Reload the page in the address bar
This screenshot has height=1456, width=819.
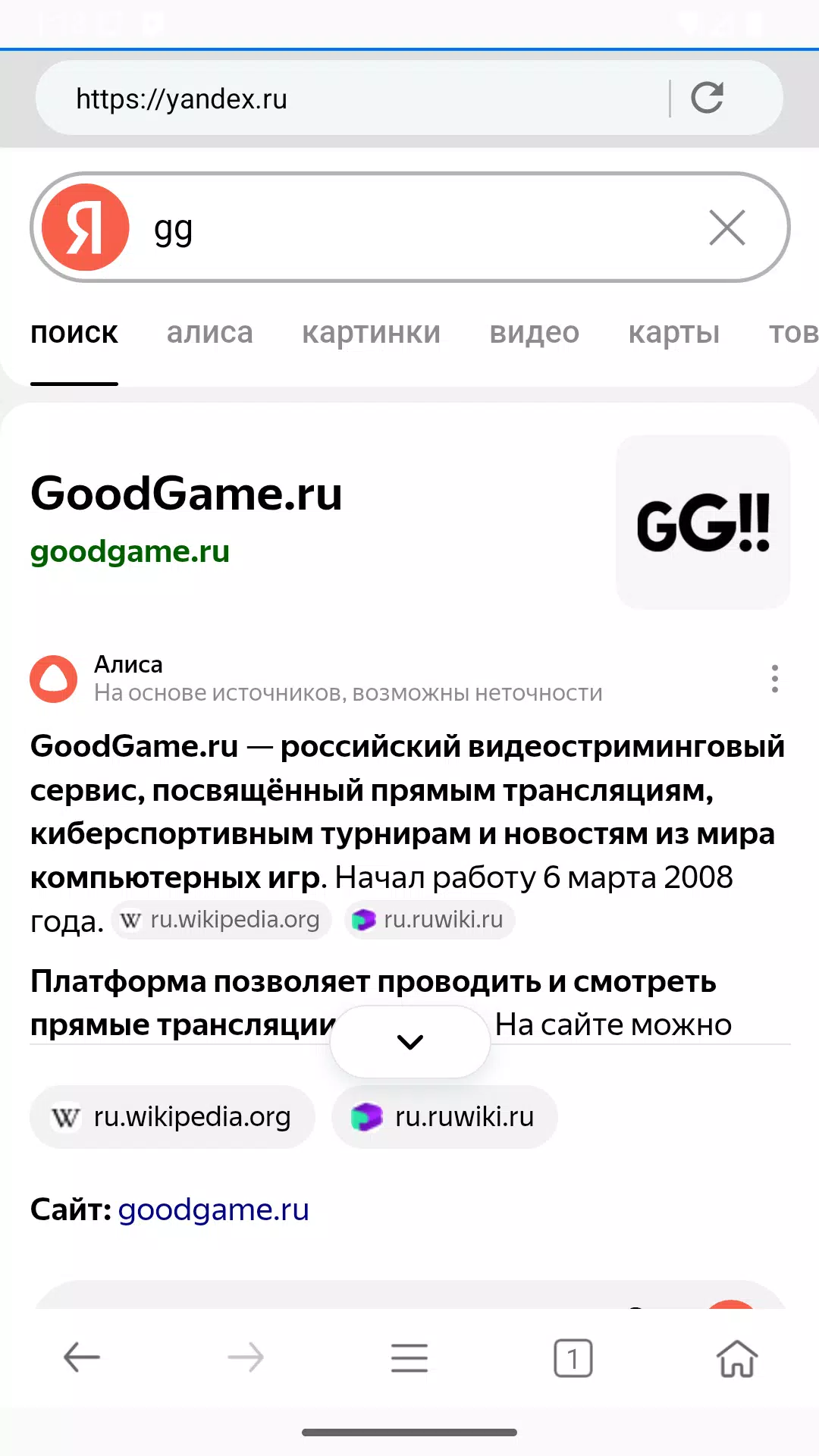click(x=707, y=98)
